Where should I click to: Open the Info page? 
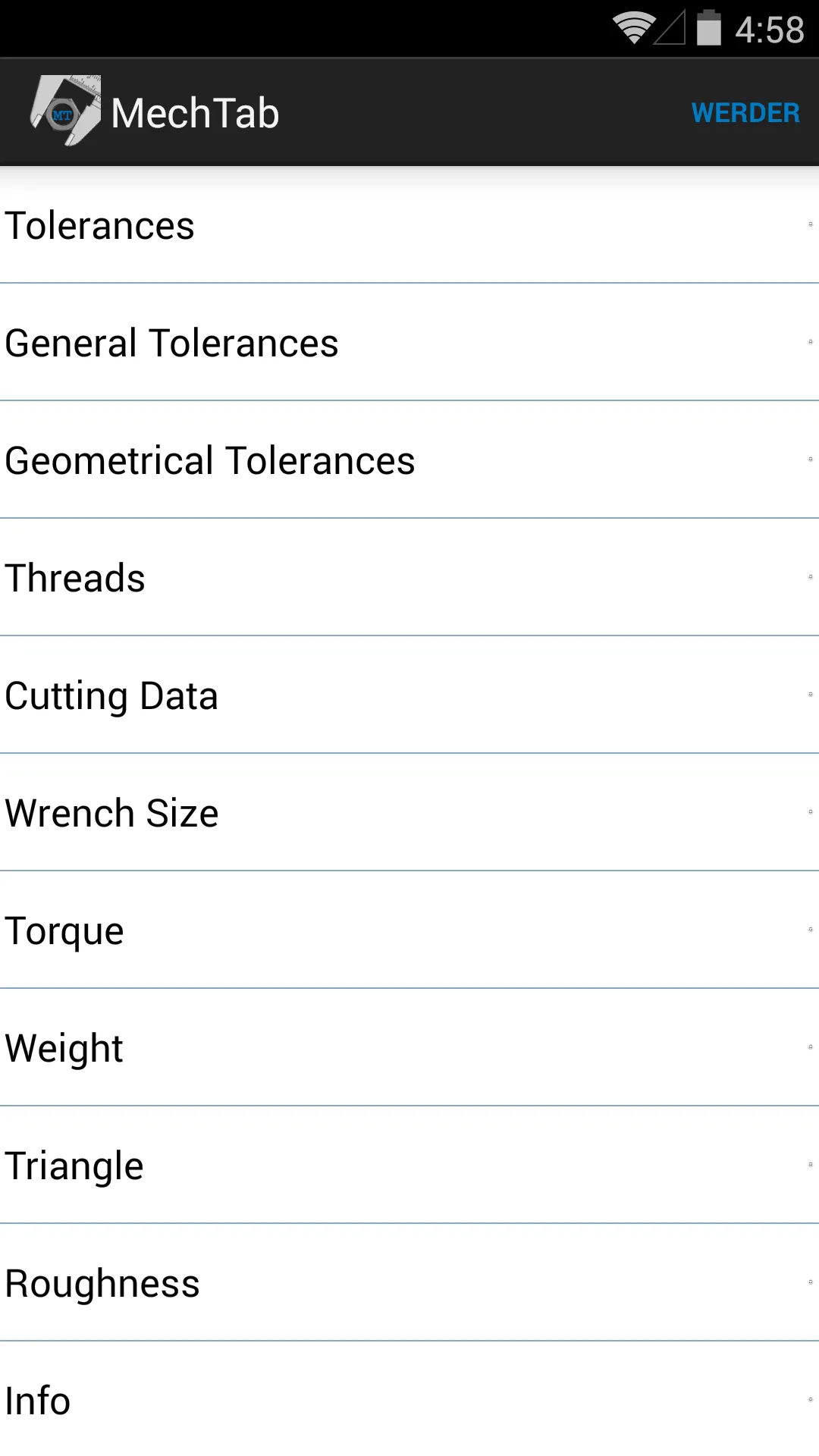pos(409,1400)
